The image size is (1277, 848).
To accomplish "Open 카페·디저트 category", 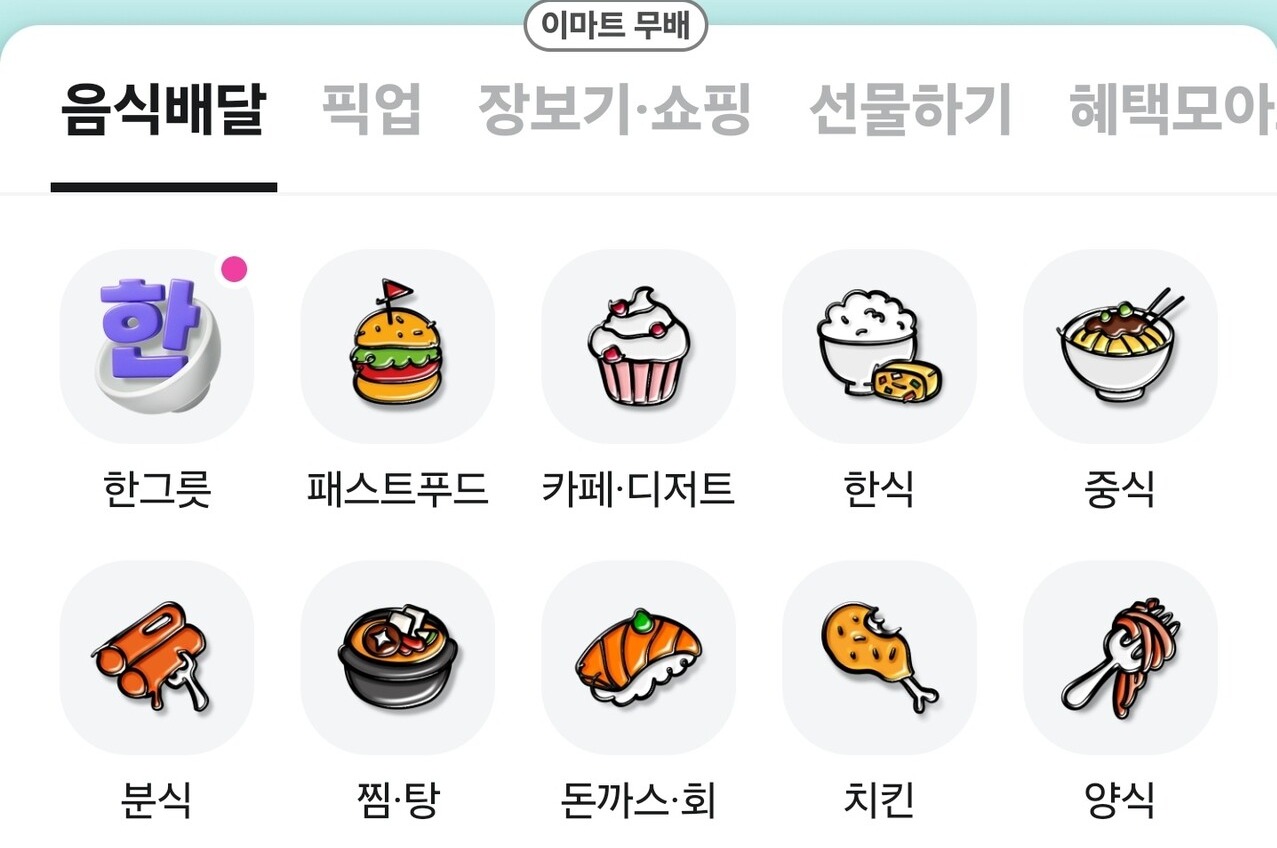I will click(638, 346).
